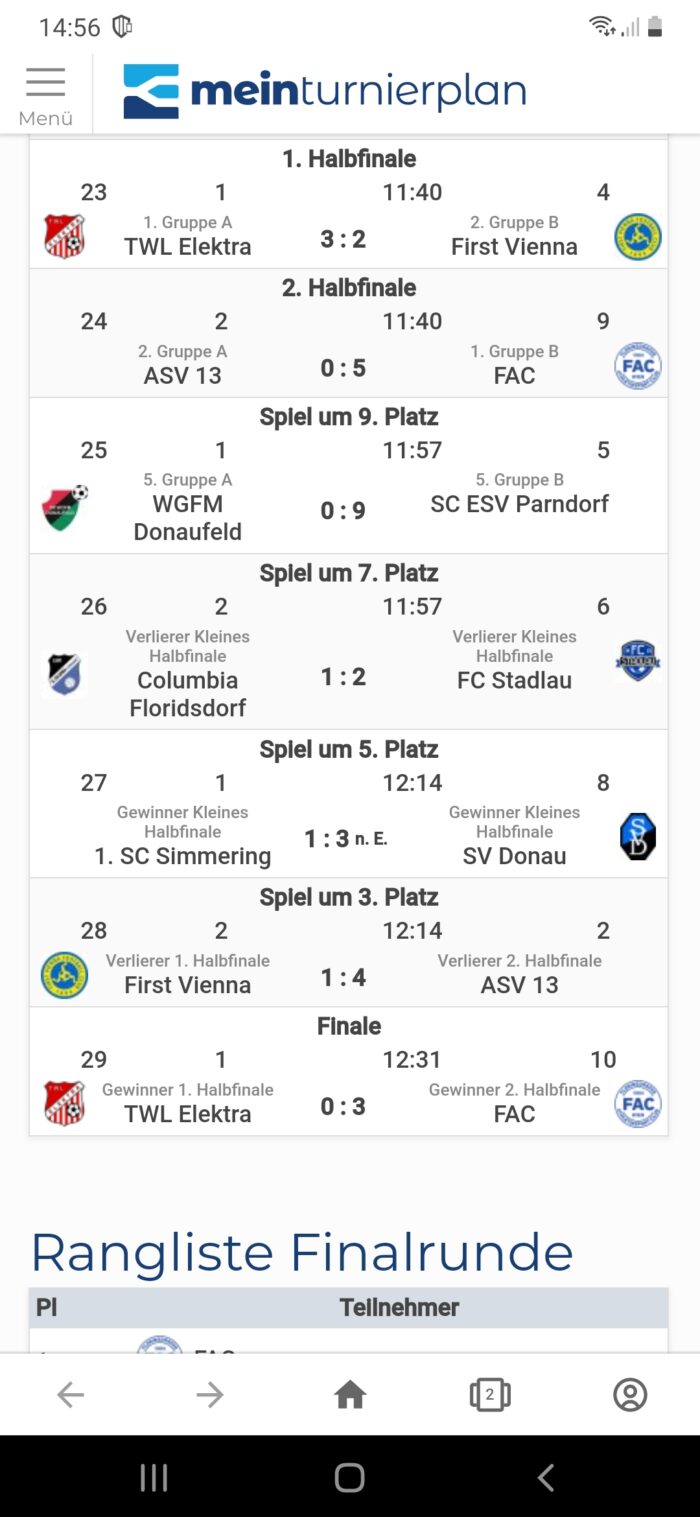Open the system recent apps
700x1517 pixels.
pos(154,1478)
